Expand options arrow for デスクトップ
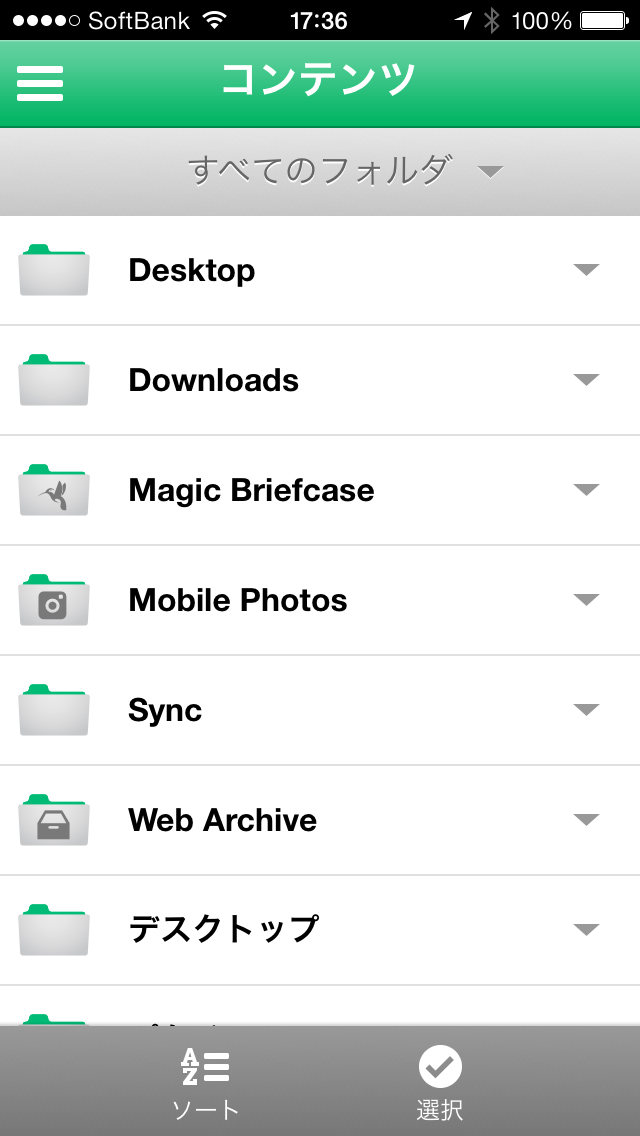The width and height of the screenshot is (640, 1136). pyautogui.click(x=586, y=930)
